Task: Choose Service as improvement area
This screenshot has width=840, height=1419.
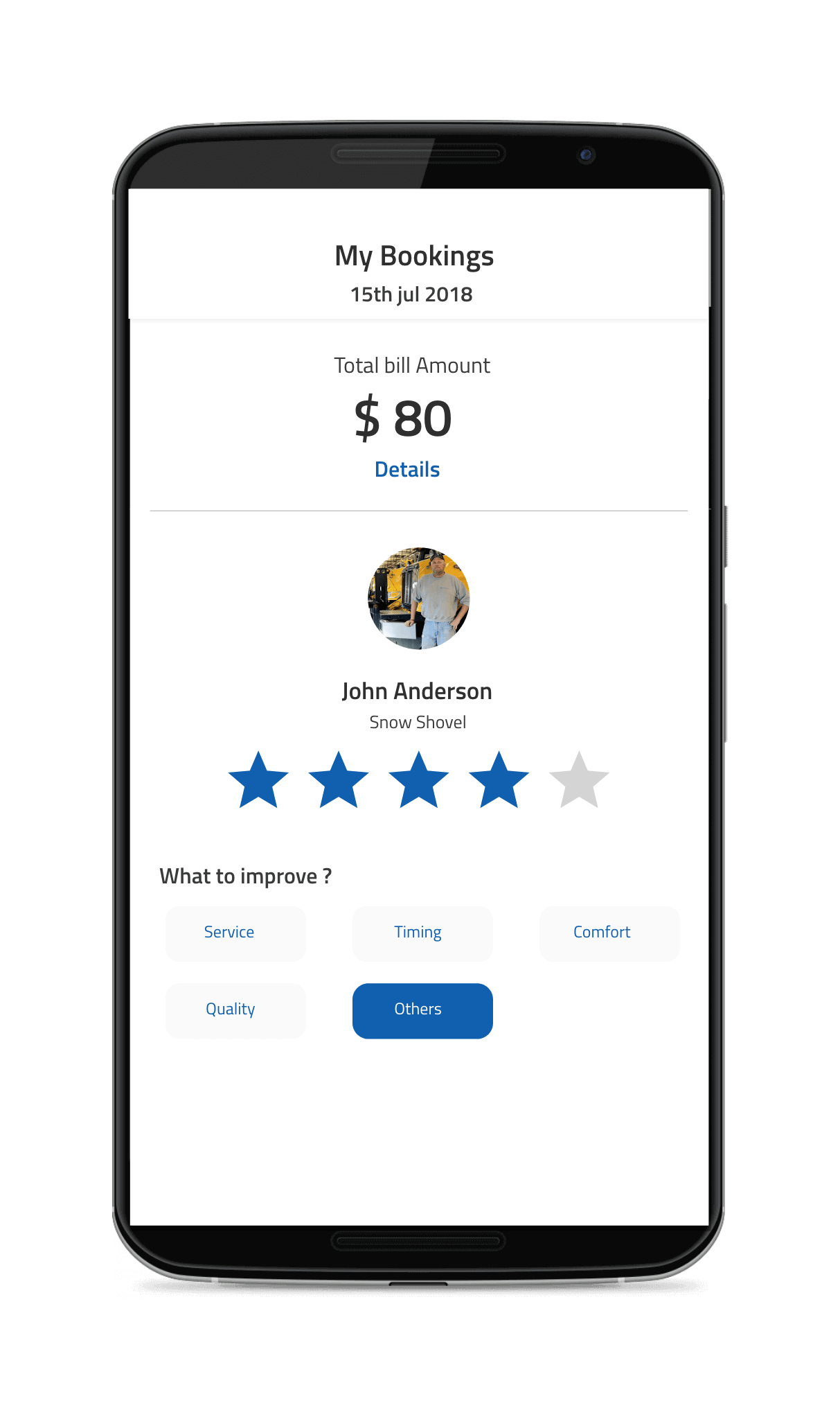Action: (235, 933)
